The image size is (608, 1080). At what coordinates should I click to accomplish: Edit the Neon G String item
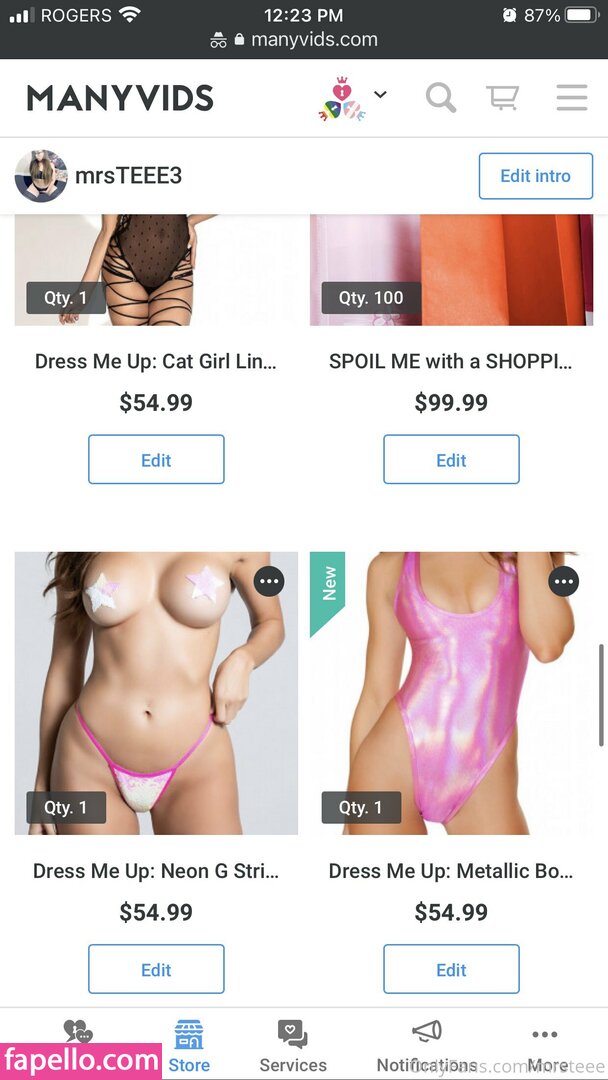(156, 969)
